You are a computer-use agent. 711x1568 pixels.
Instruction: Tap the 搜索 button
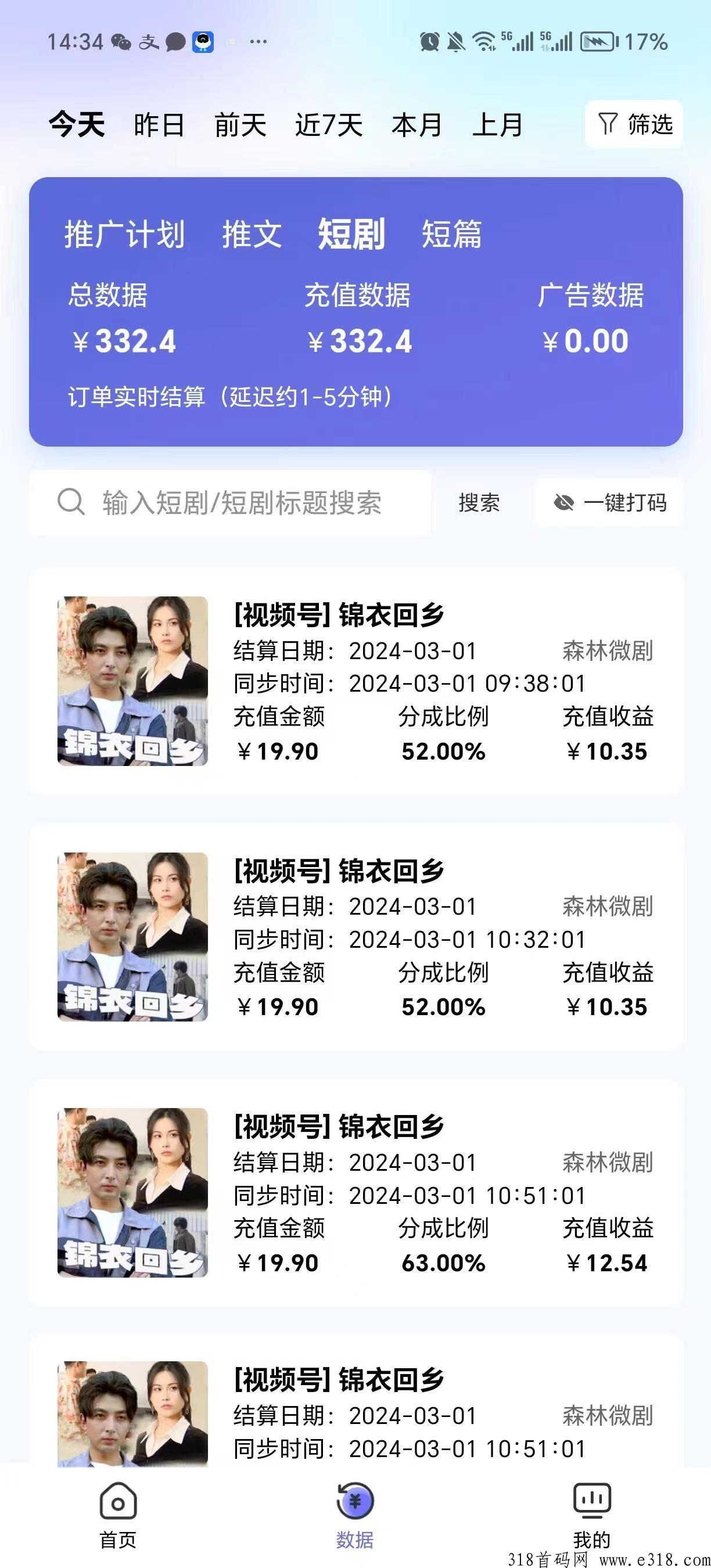click(479, 503)
